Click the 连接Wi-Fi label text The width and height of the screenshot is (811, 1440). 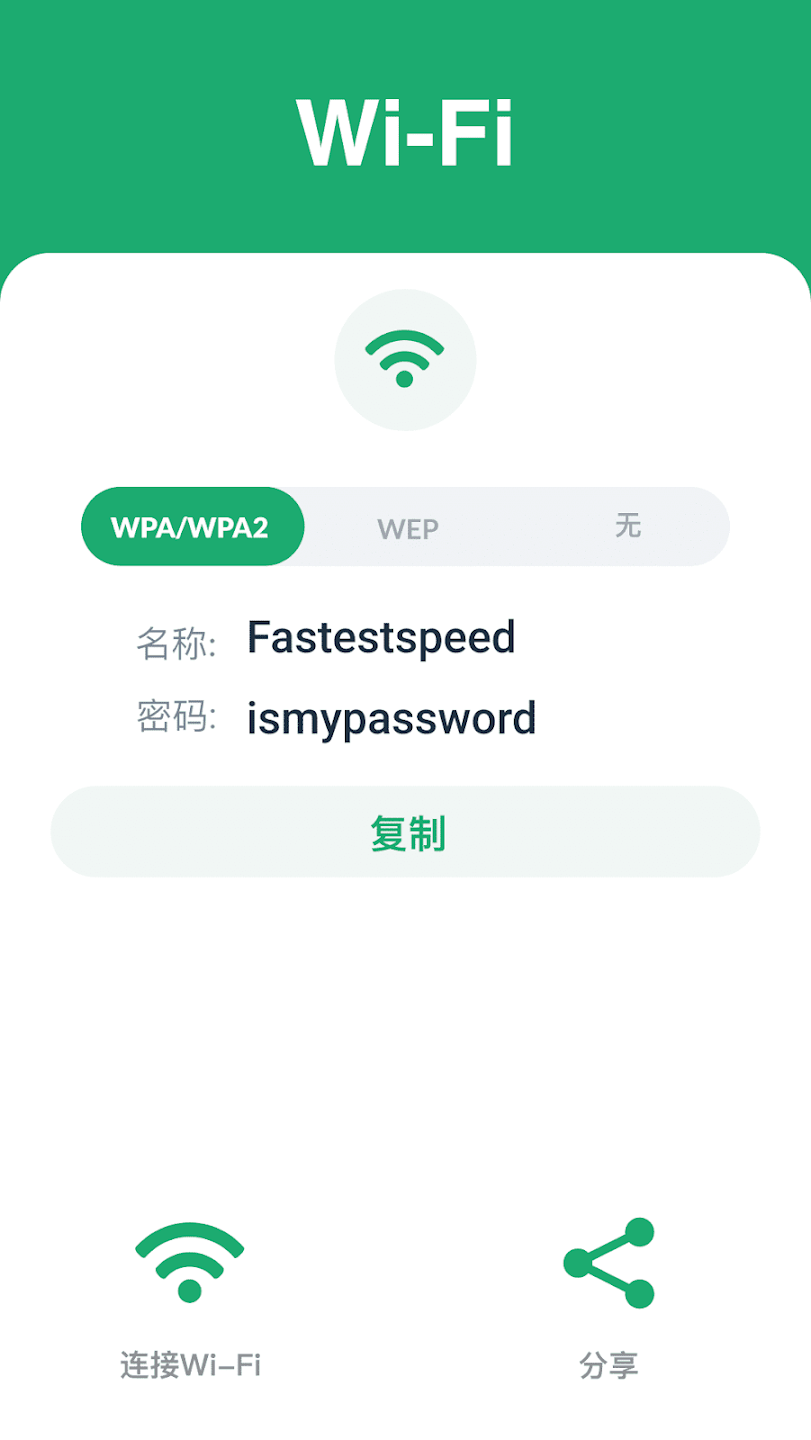[x=190, y=1363]
